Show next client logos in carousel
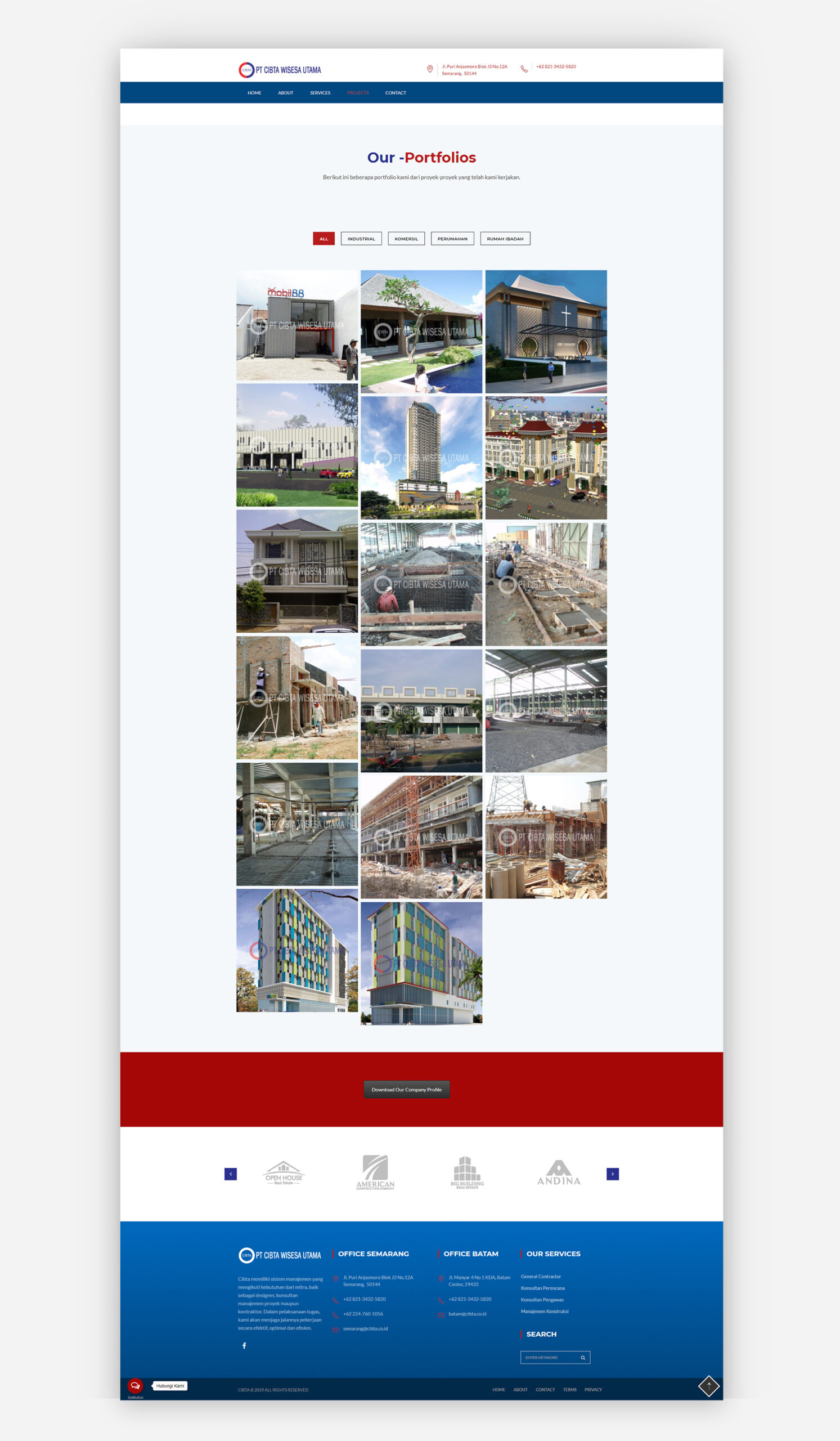840x1441 pixels. 612,1174
